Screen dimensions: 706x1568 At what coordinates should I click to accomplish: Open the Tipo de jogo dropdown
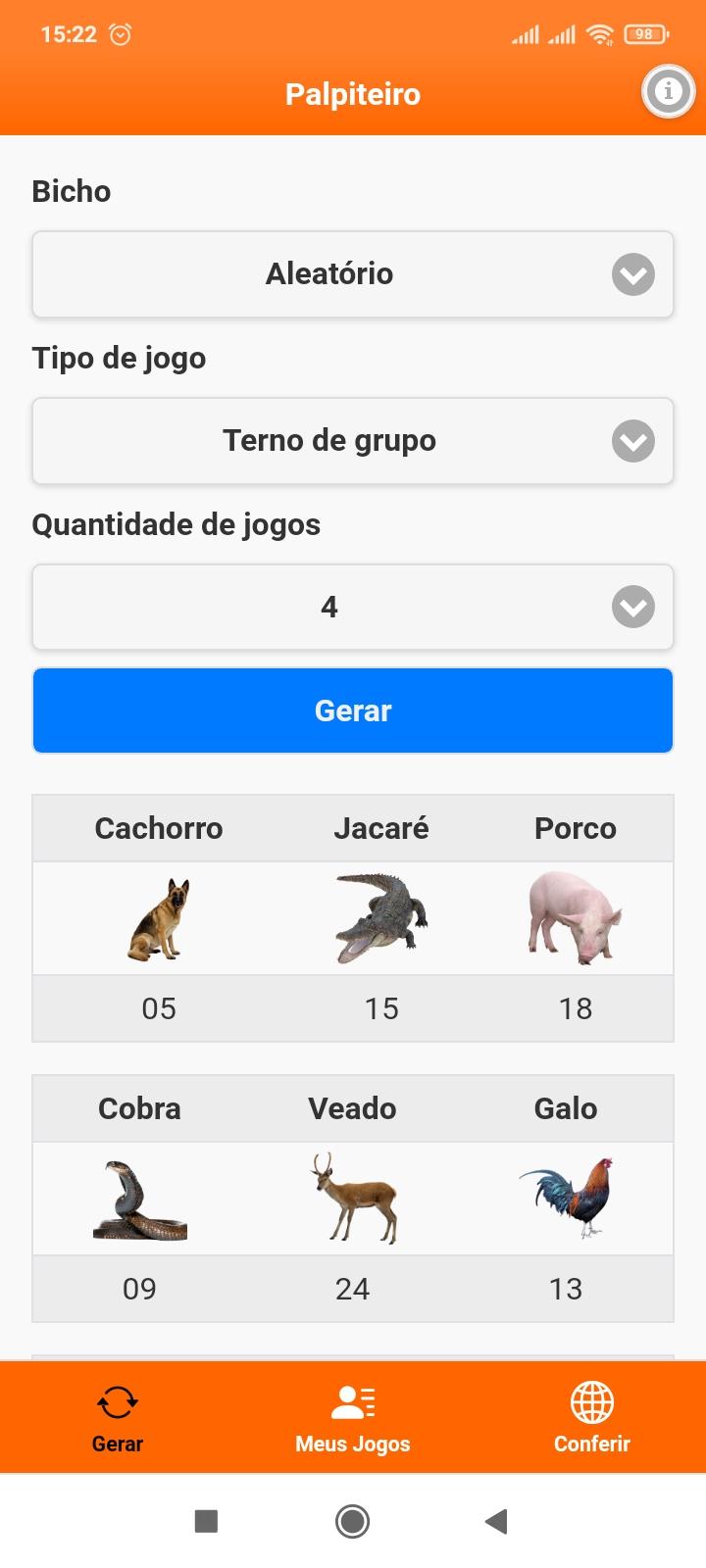(x=353, y=441)
